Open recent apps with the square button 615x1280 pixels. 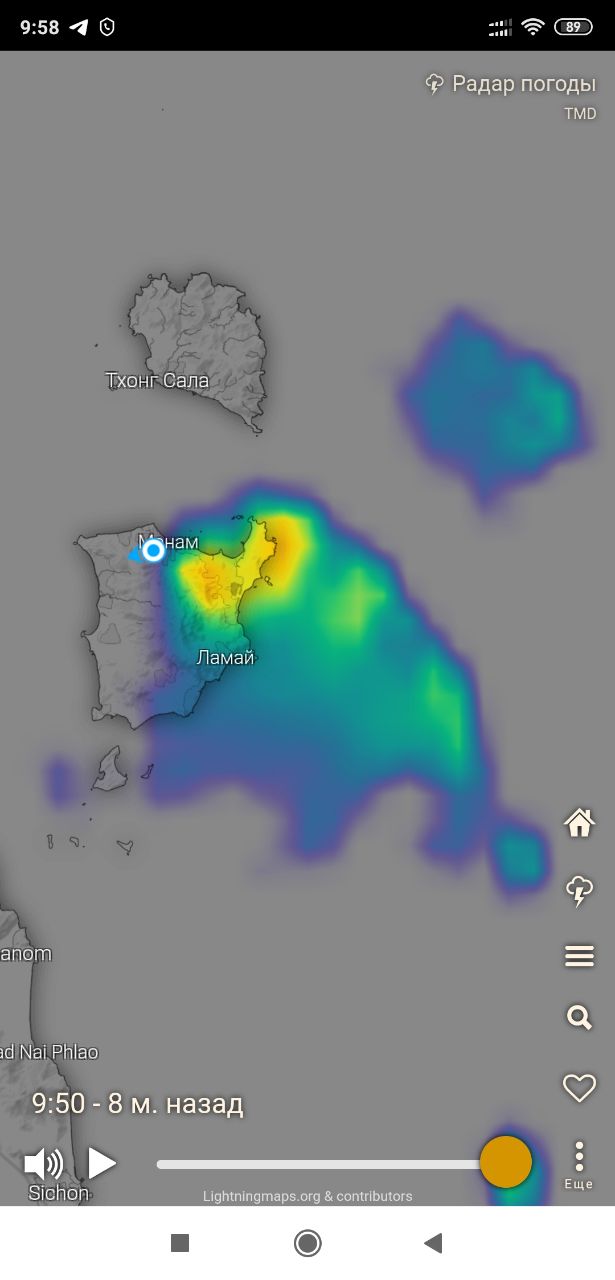[x=180, y=1243]
